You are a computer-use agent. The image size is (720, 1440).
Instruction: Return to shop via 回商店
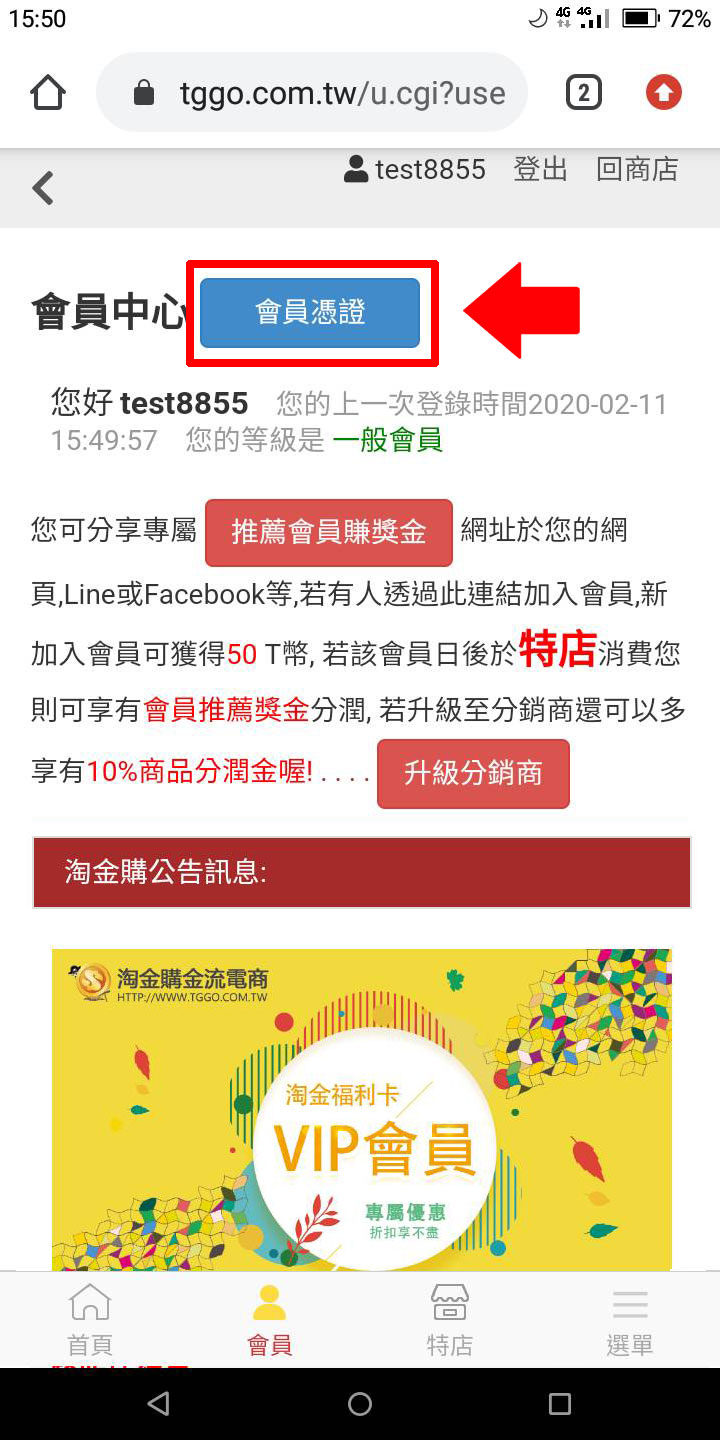click(x=637, y=170)
